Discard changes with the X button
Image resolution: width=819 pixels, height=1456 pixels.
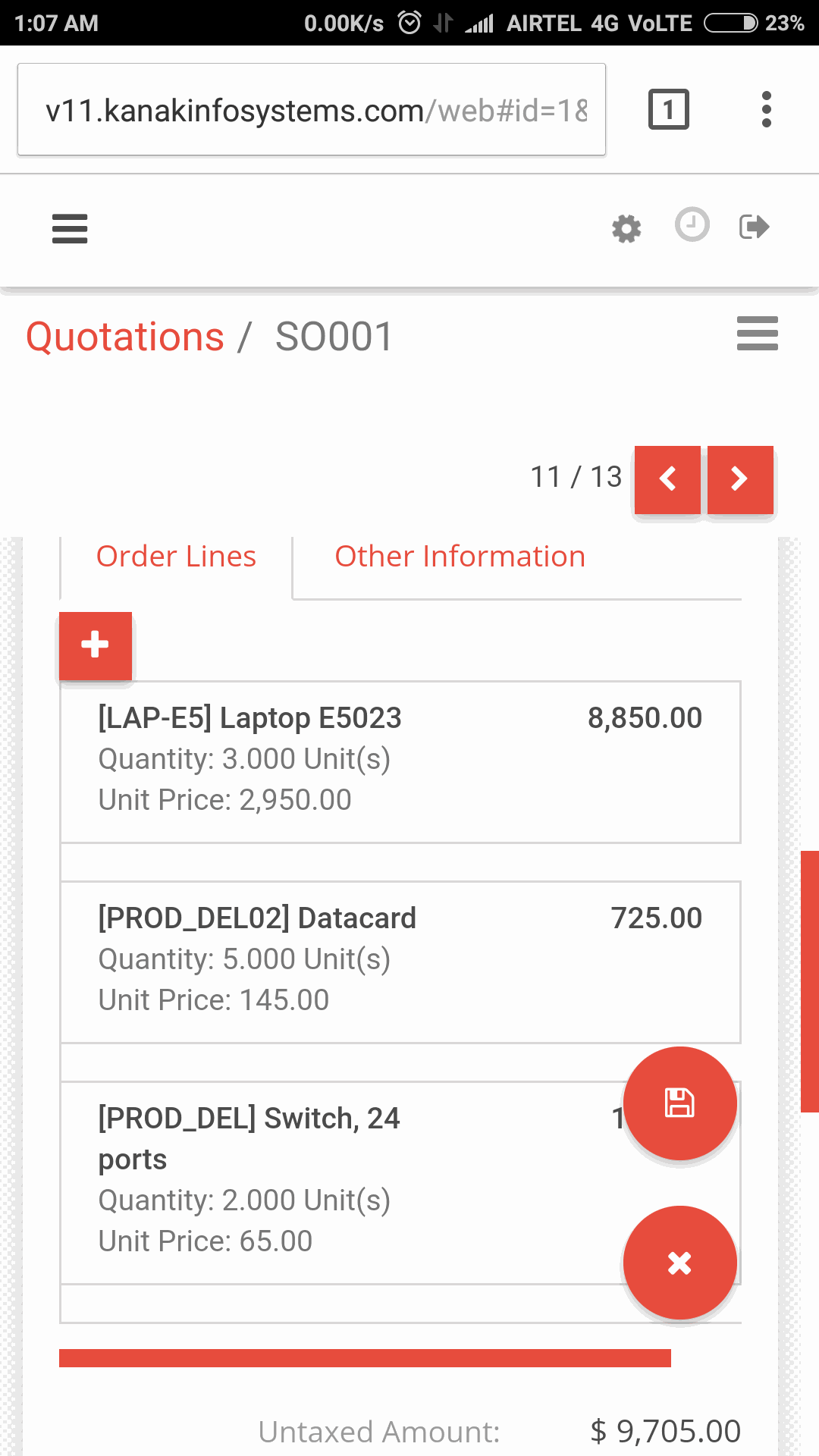[679, 1263]
